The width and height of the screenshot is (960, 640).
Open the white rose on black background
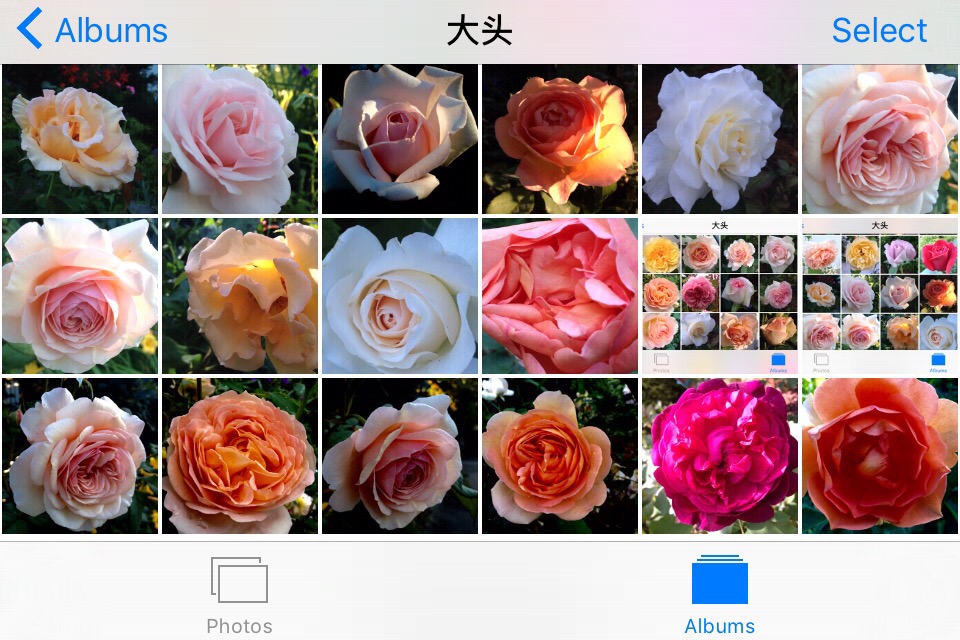tap(720, 138)
